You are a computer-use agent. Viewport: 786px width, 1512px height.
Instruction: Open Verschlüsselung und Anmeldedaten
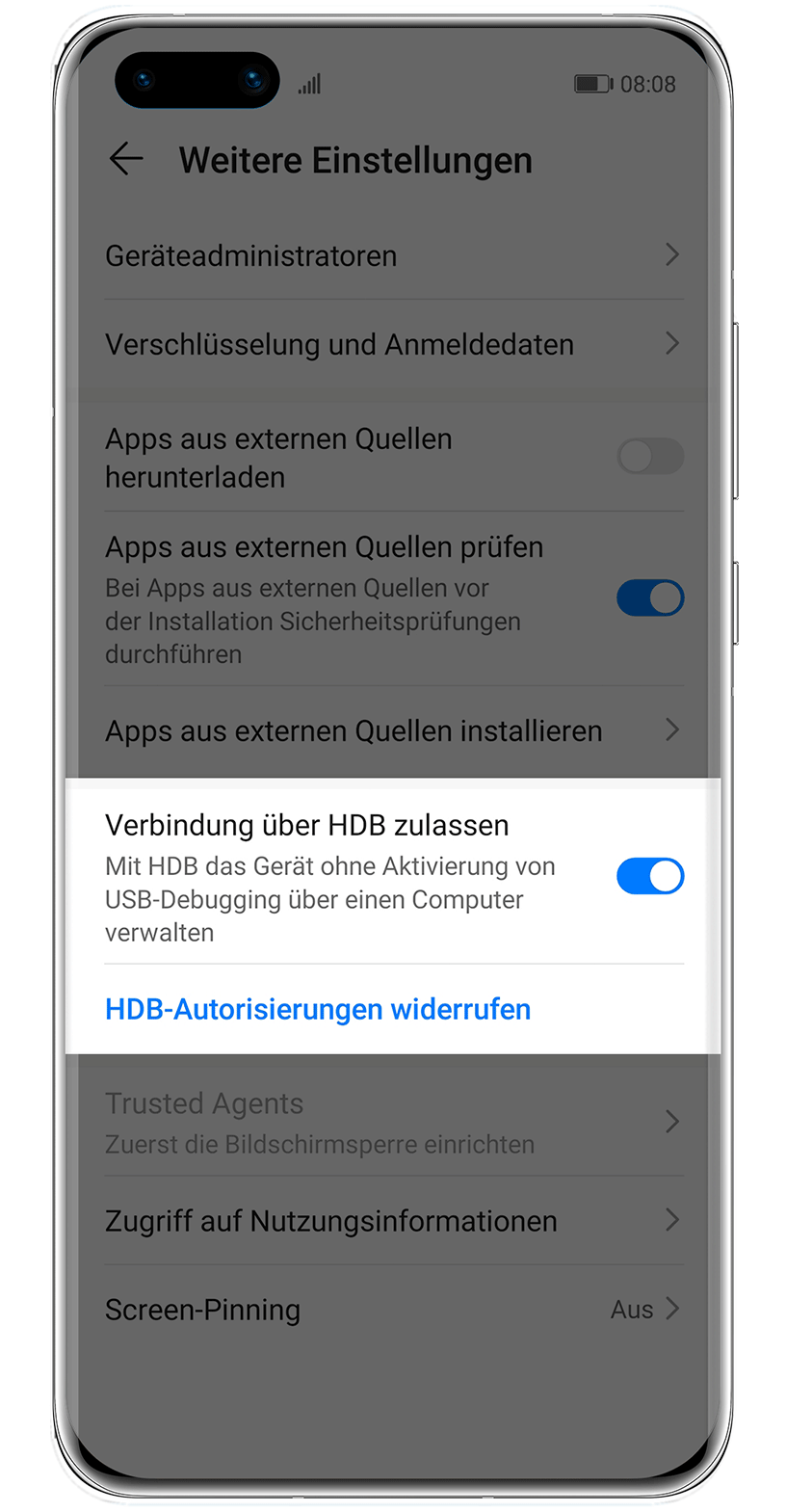[393, 344]
